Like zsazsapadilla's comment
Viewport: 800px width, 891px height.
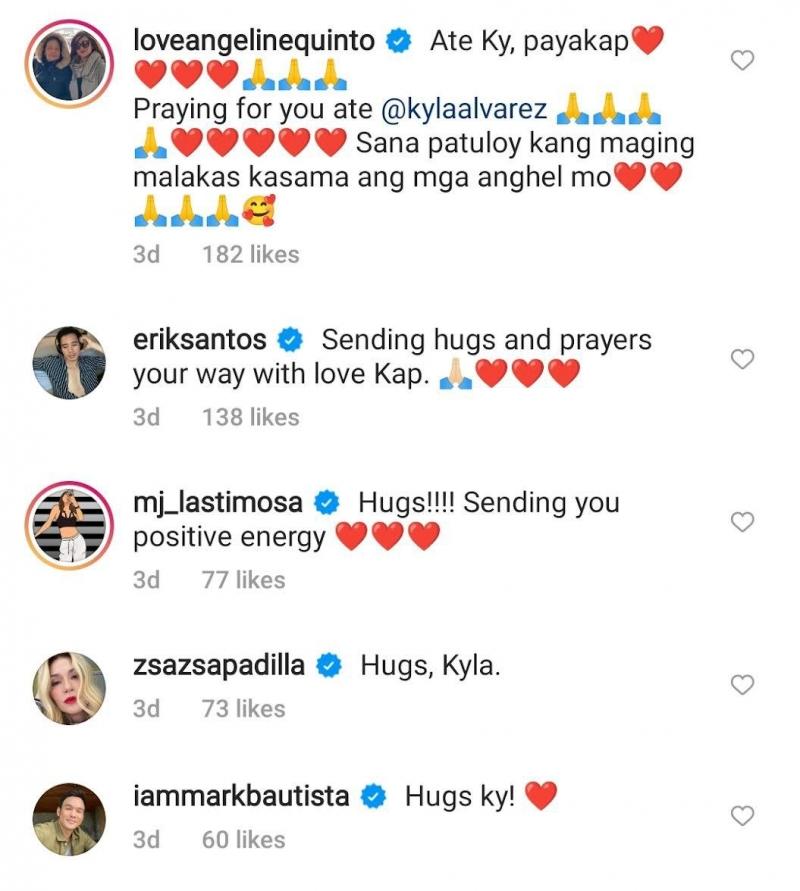[742, 685]
